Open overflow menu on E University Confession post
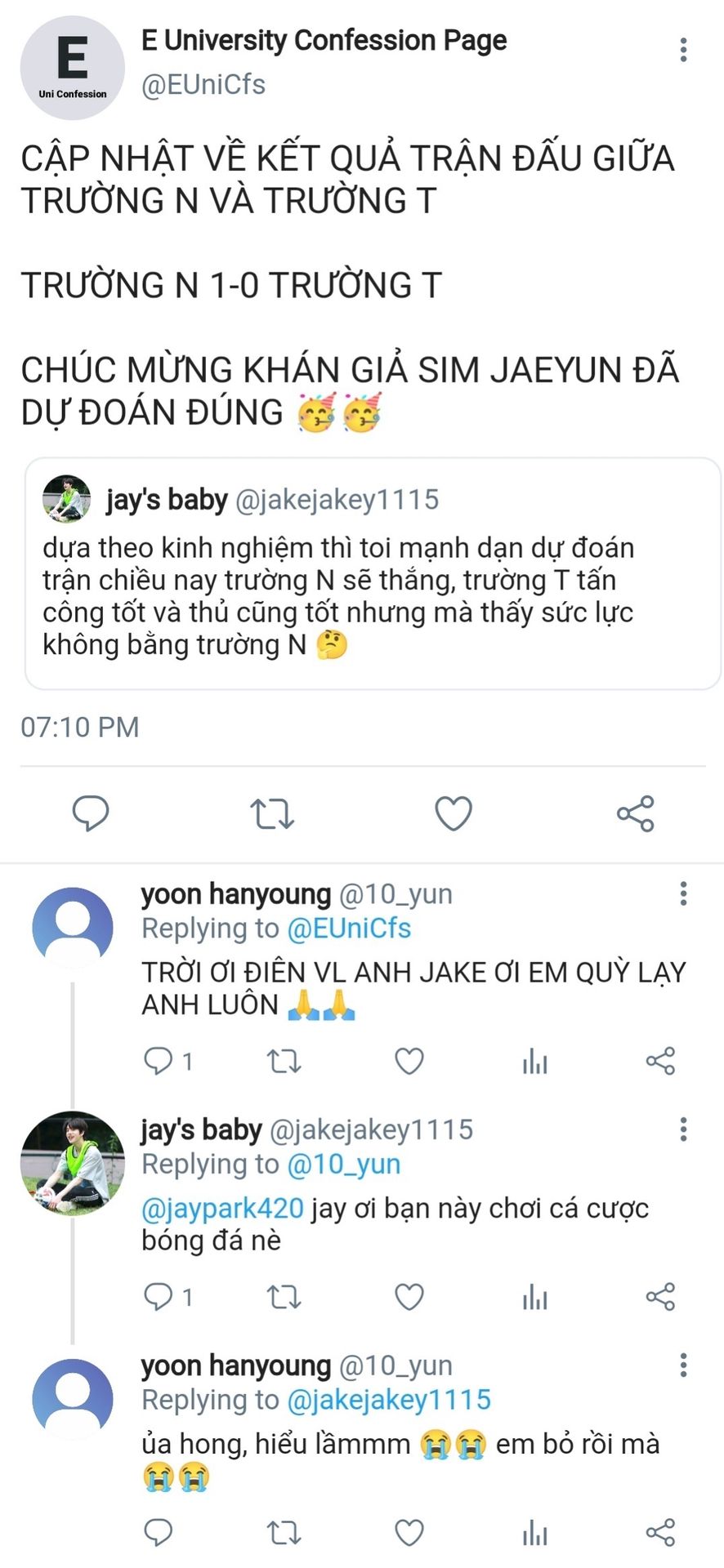 coord(683,50)
